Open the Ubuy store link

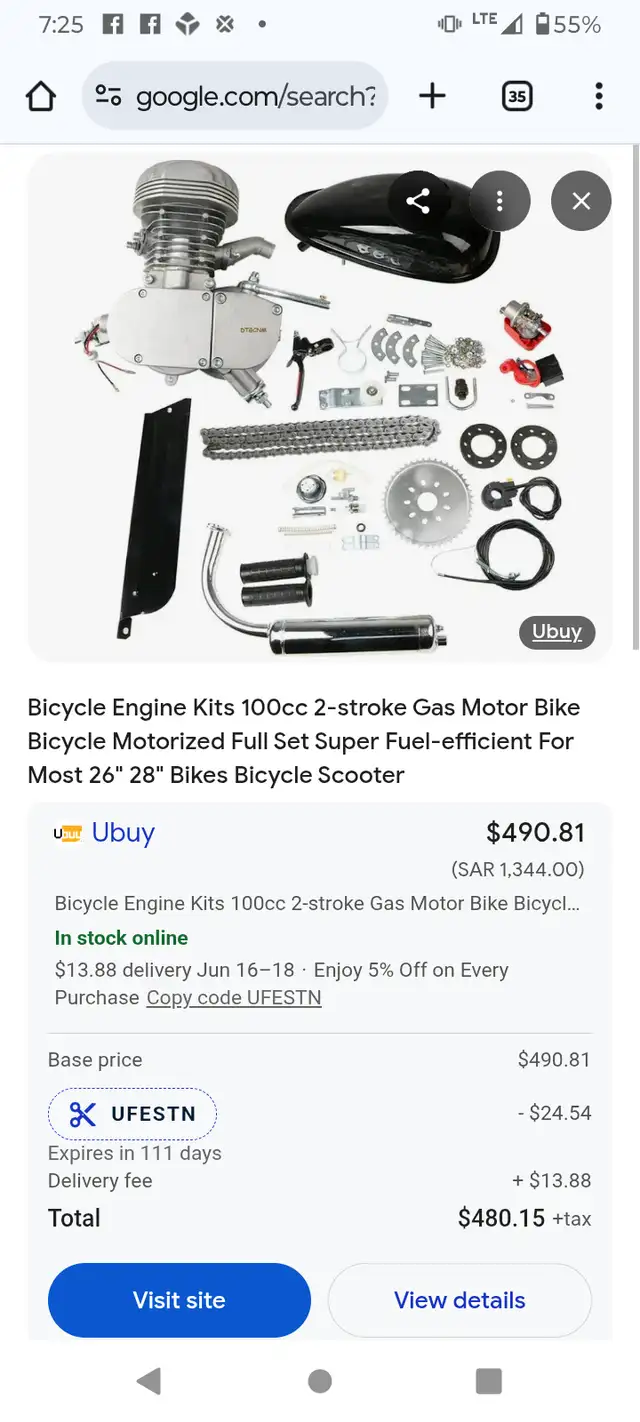pyautogui.click(x=123, y=832)
